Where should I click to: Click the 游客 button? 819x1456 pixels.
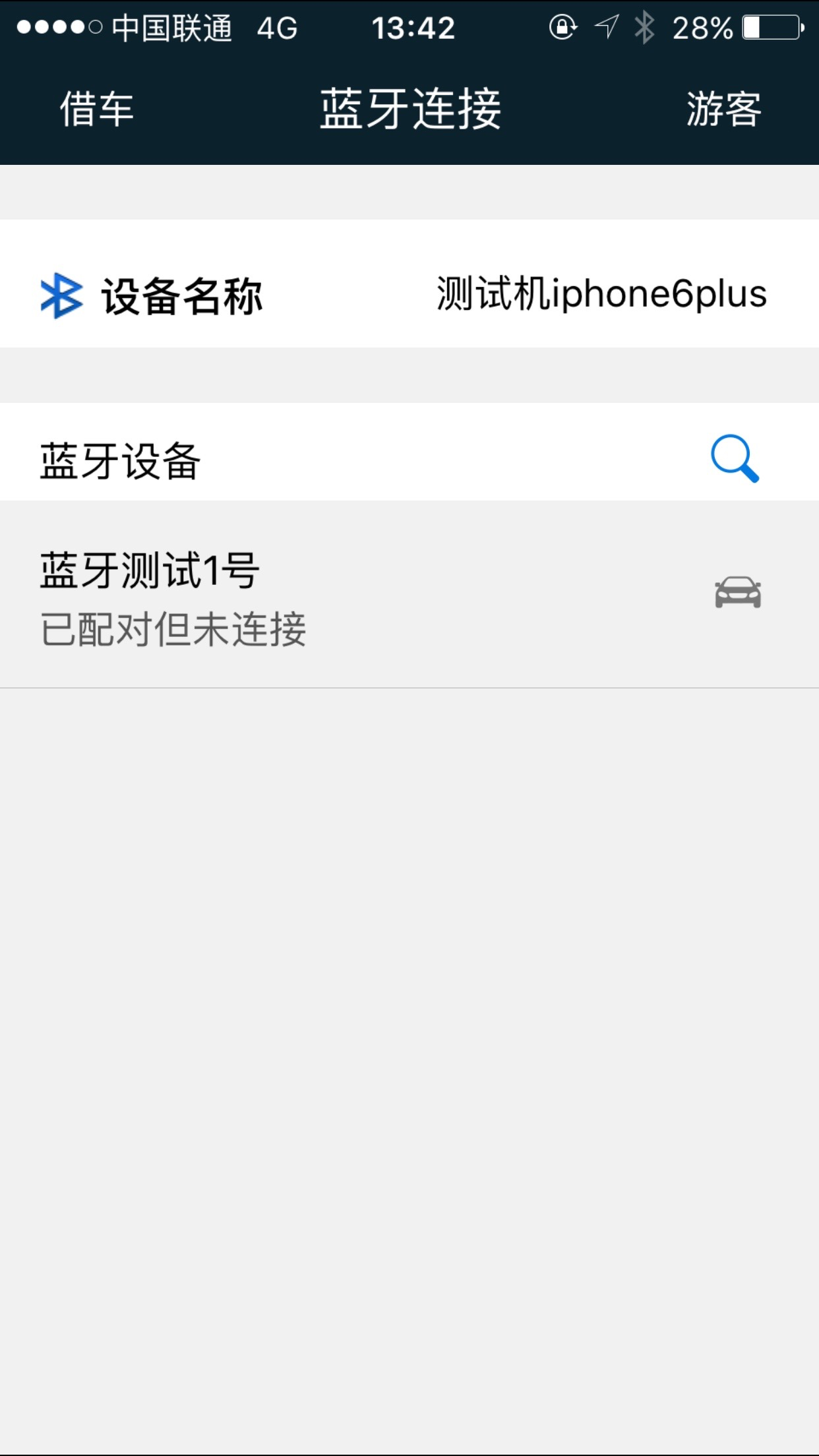click(724, 109)
